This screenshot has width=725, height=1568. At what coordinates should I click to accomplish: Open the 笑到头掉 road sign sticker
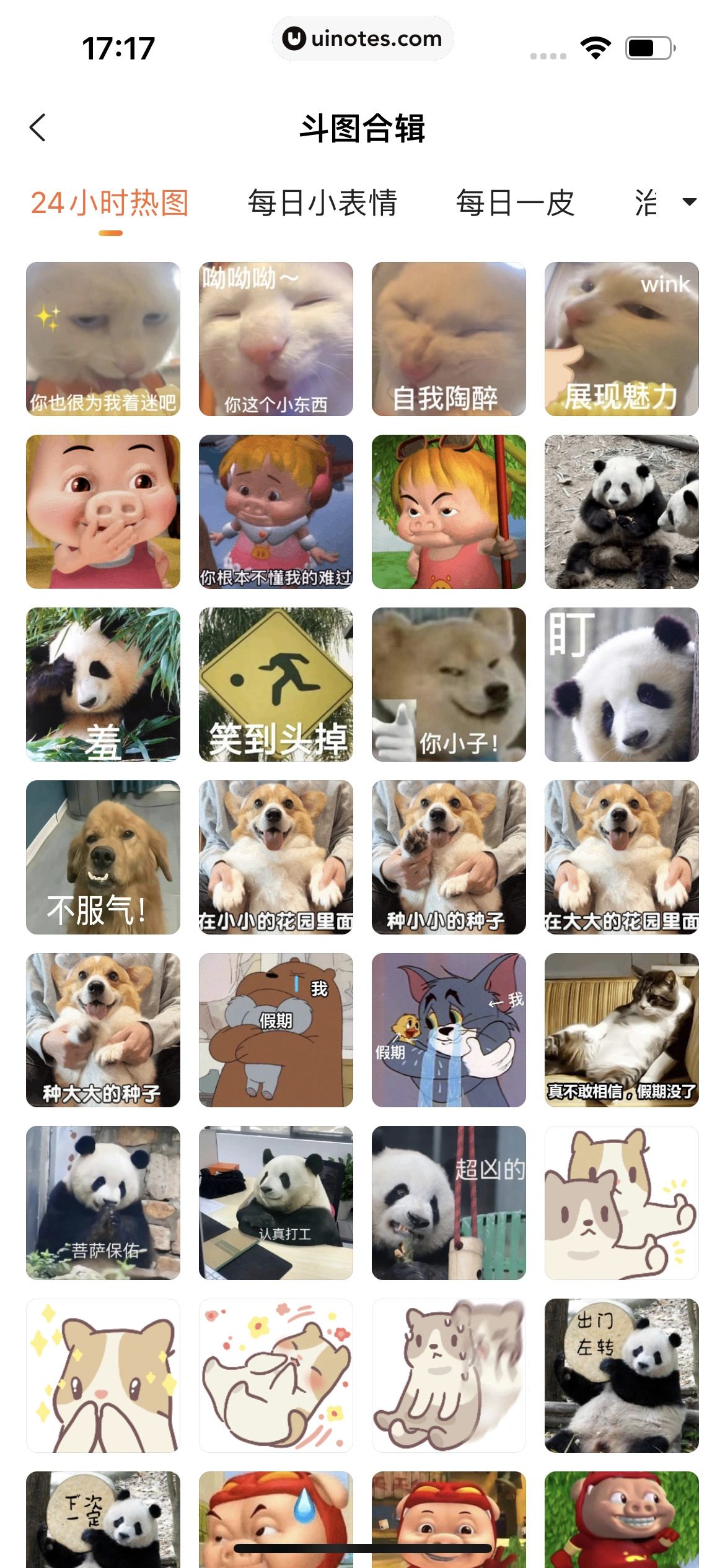point(276,684)
